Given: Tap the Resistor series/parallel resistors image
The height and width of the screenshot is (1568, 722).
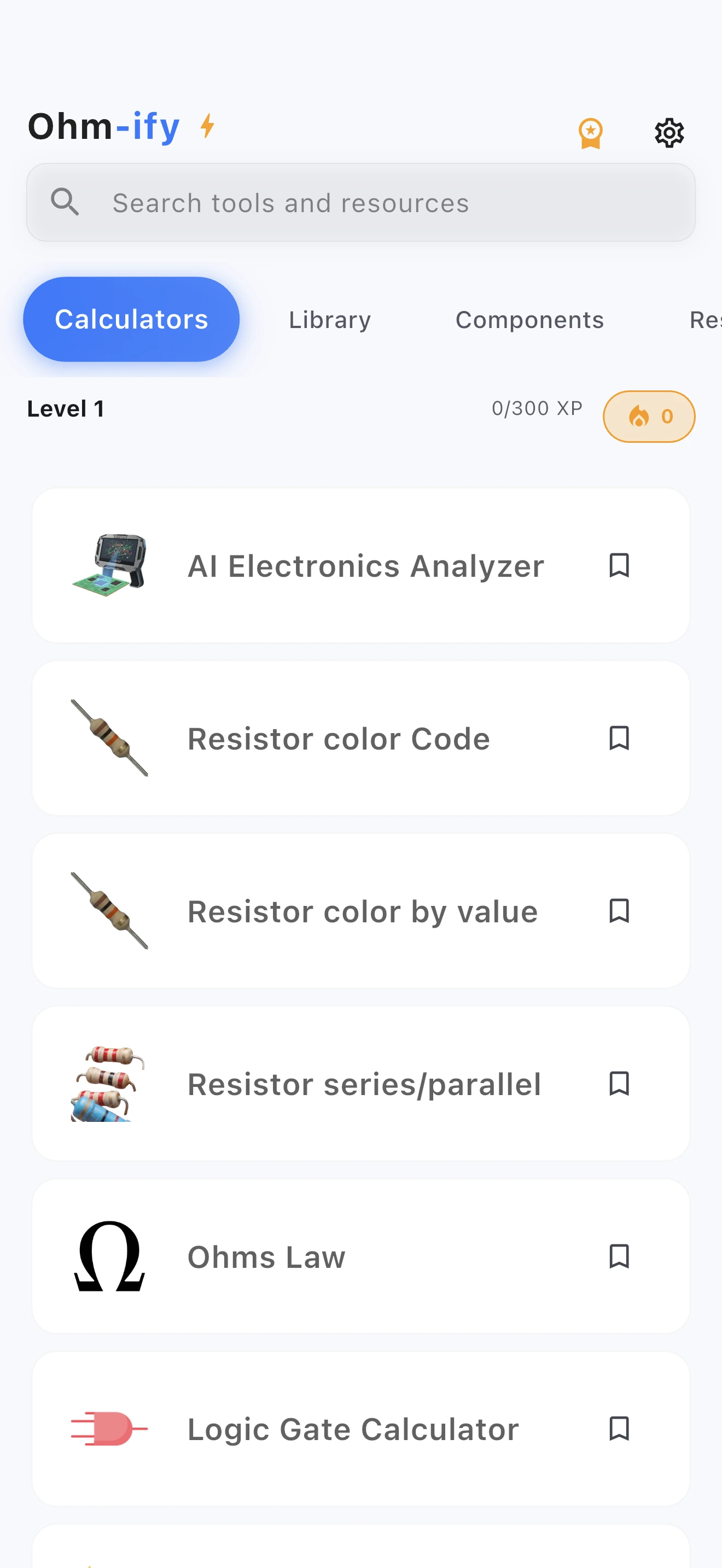Looking at the screenshot, I should click(x=109, y=1084).
